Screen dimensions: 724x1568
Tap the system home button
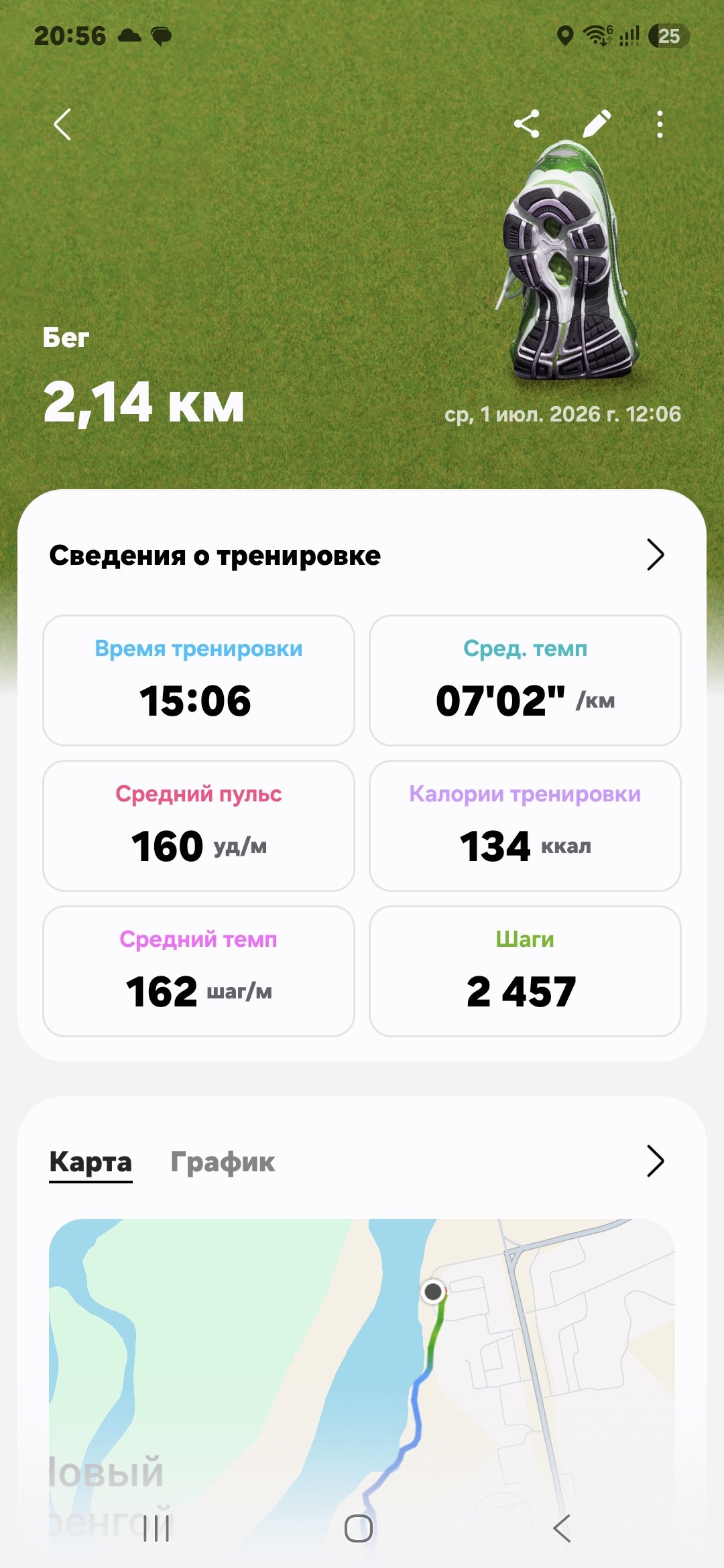click(359, 1528)
